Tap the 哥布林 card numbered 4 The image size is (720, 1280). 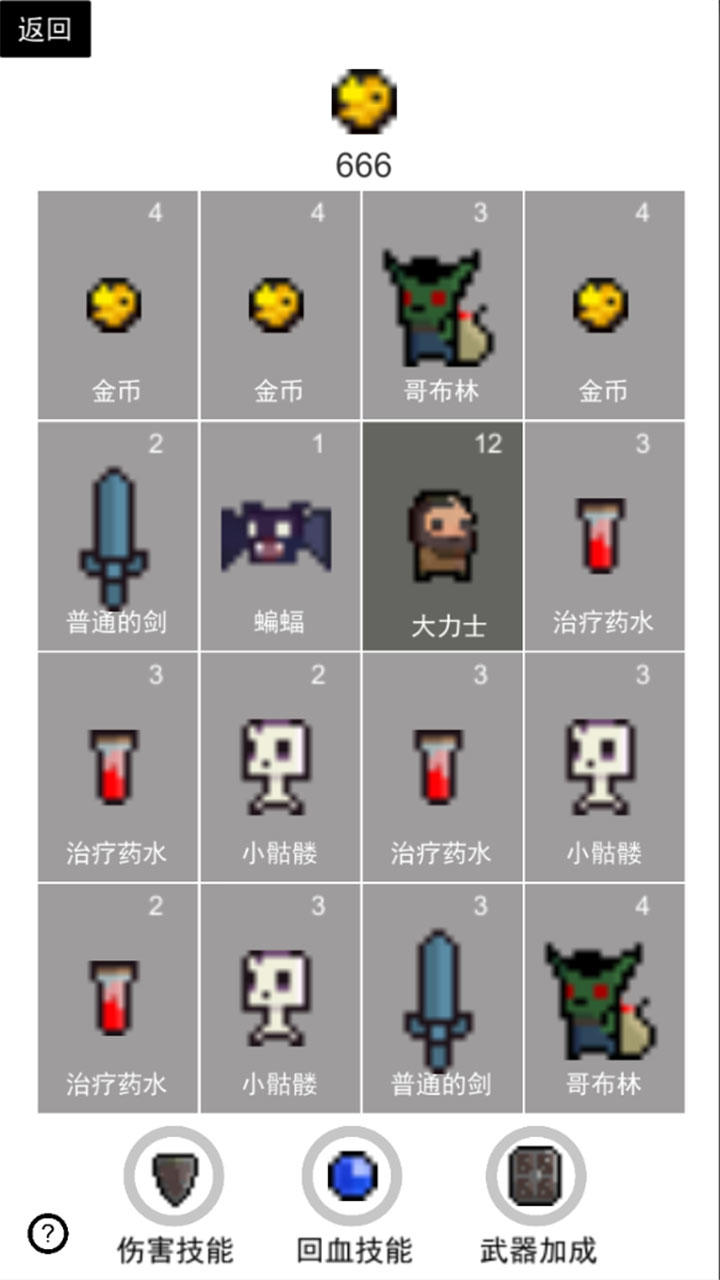[x=604, y=998]
